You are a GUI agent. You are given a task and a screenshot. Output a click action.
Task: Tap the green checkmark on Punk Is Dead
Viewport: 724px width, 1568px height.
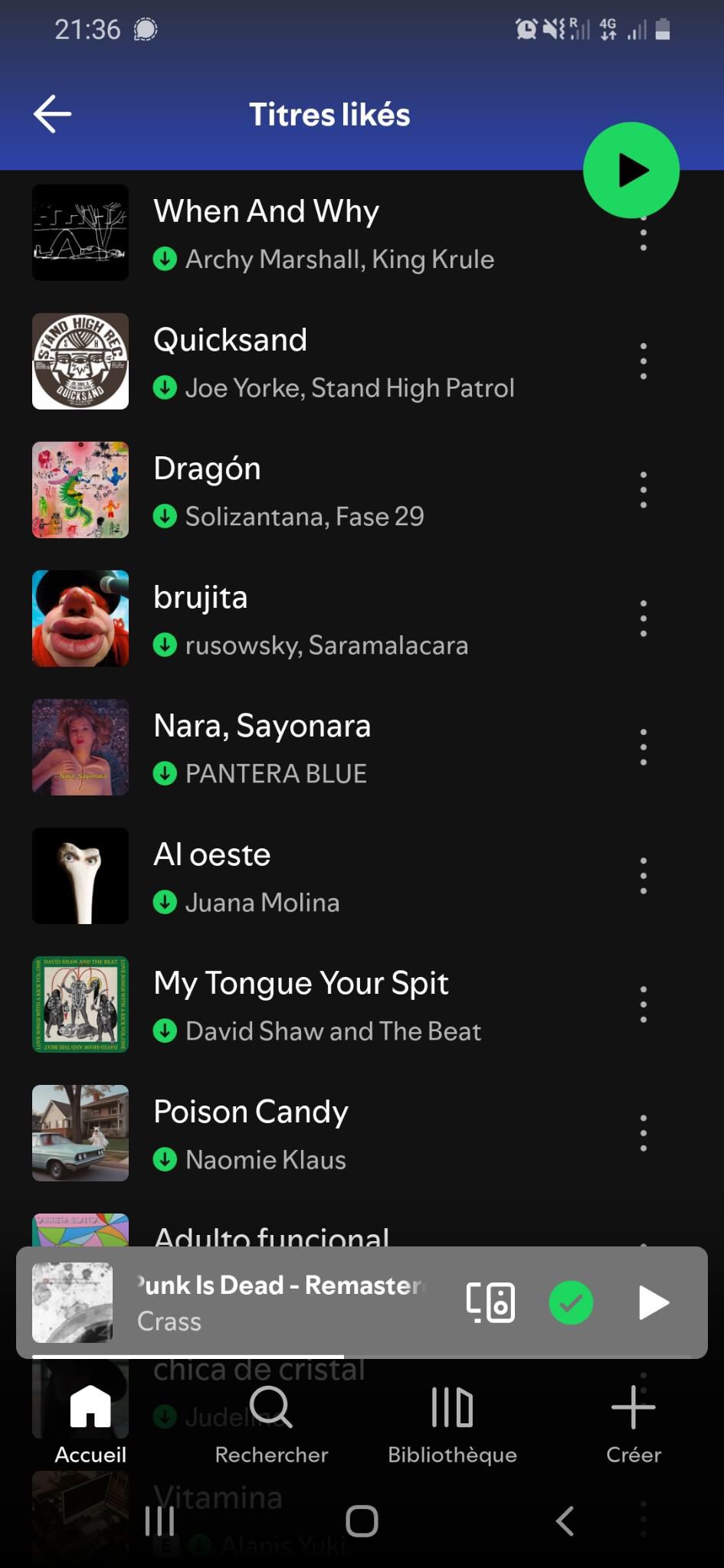[x=571, y=1302]
